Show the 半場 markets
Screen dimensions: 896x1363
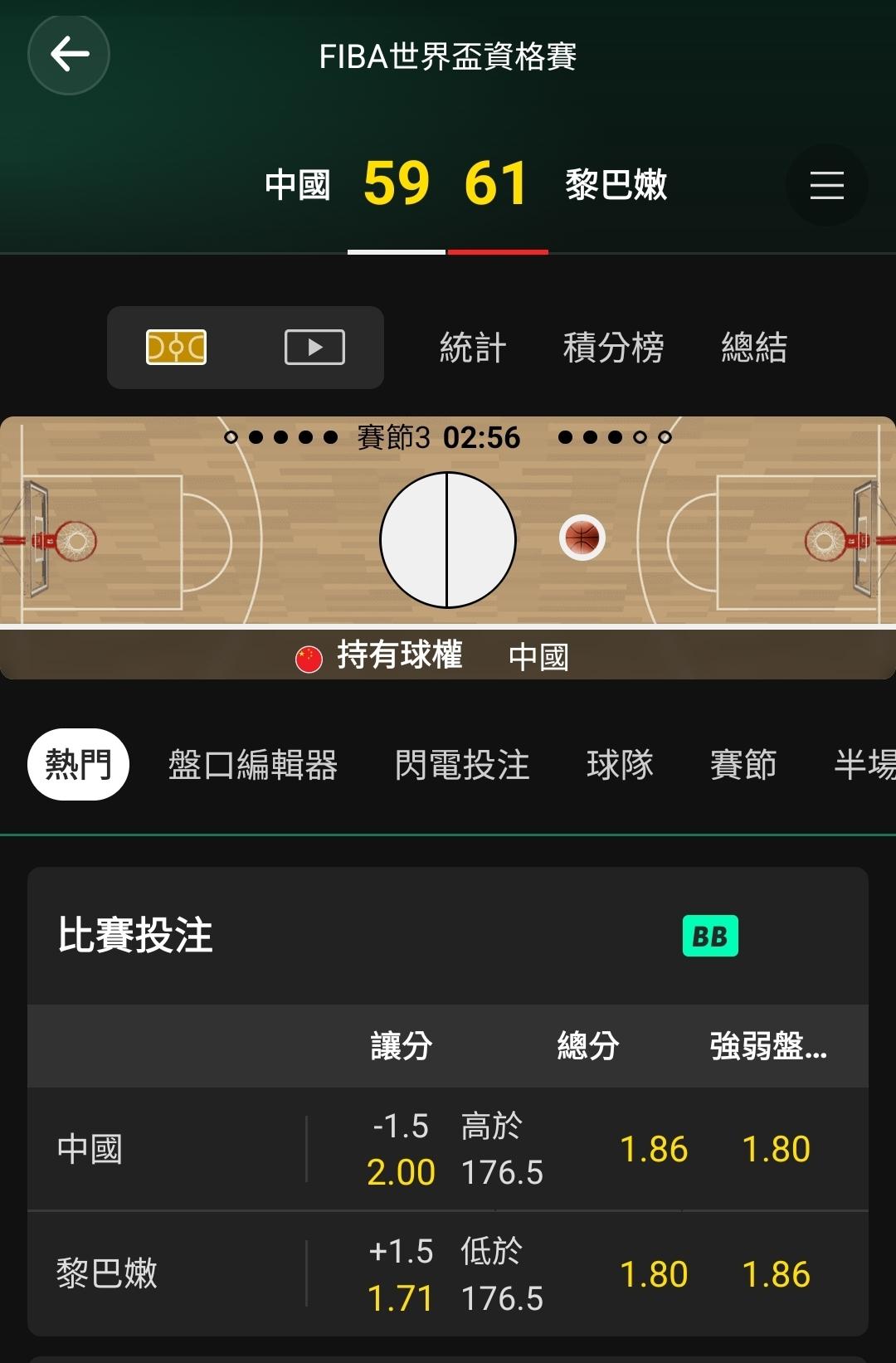(x=864, y=764)
